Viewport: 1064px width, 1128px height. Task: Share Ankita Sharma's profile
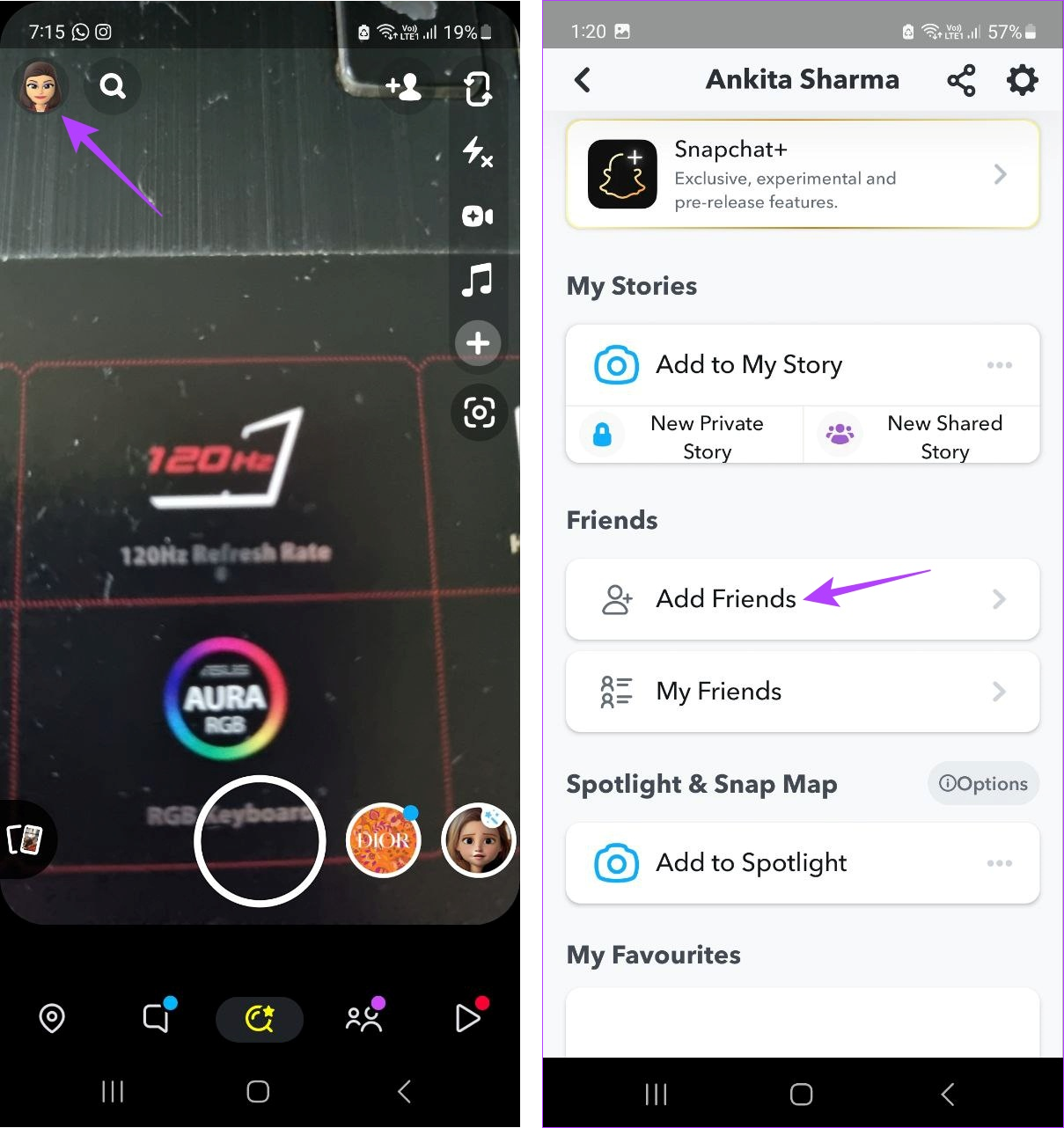961,80
